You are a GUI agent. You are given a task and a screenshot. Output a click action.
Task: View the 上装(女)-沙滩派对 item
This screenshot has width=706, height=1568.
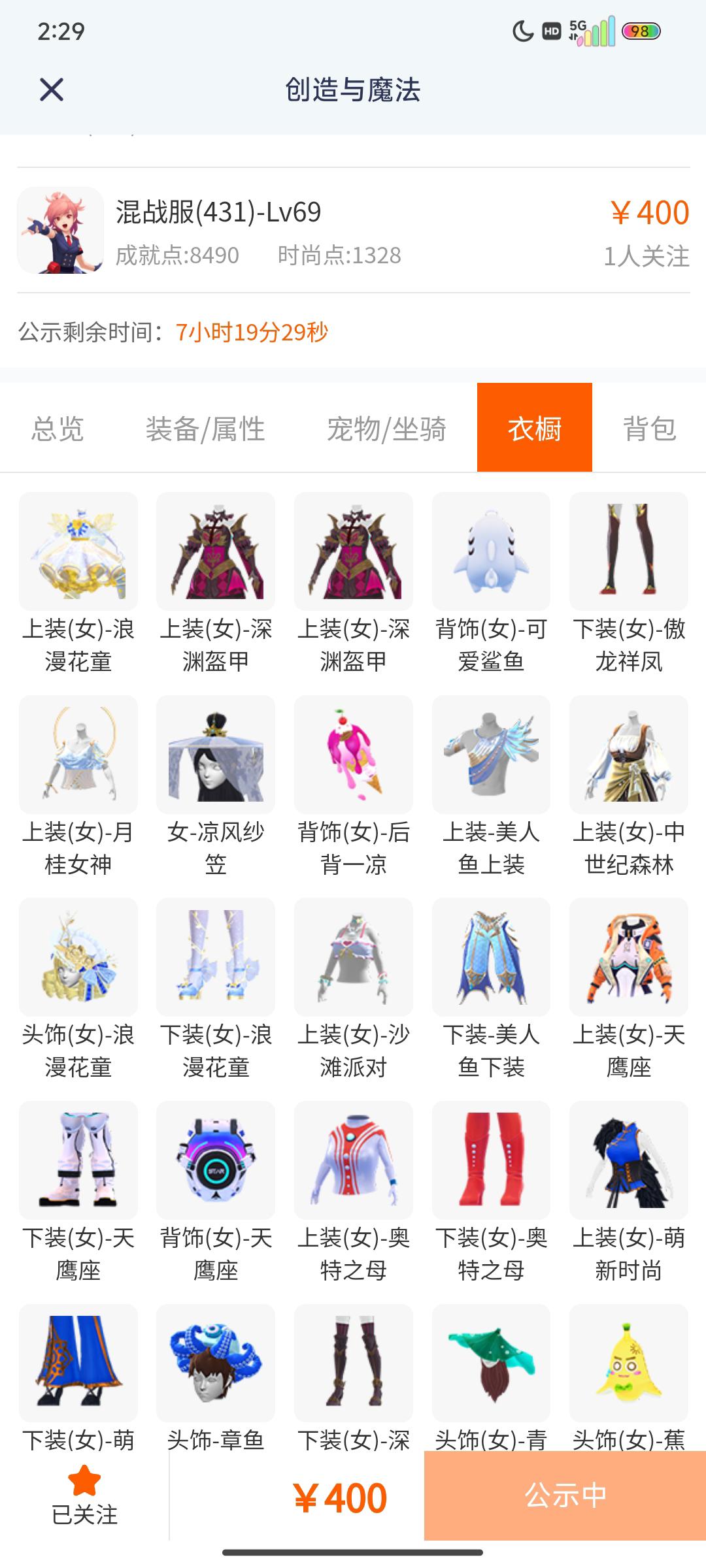pyautogui.click(x=353, y=956)
